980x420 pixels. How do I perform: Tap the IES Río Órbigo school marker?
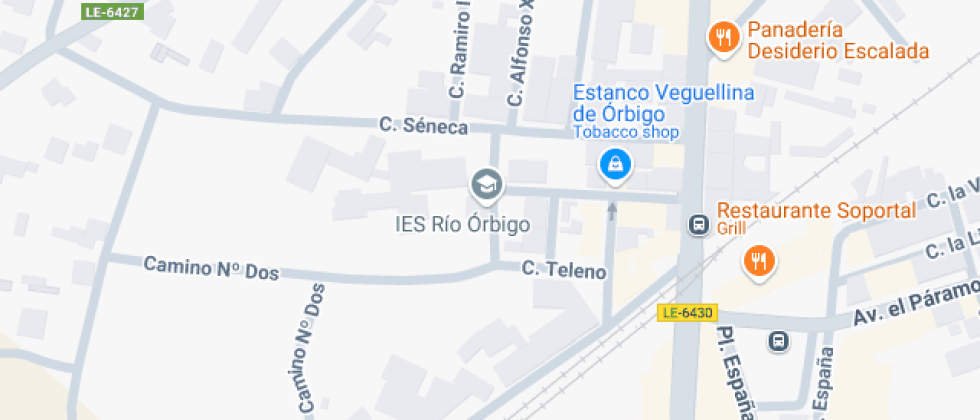486,184
